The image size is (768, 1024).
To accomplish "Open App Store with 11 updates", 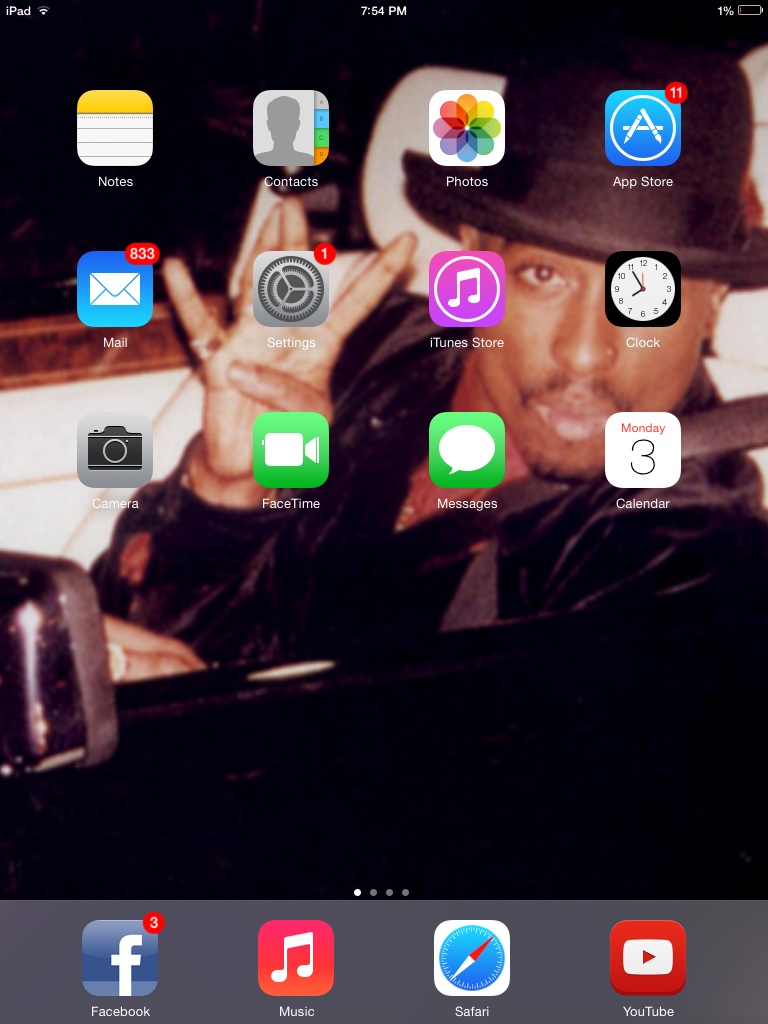I will coord(643,128).
